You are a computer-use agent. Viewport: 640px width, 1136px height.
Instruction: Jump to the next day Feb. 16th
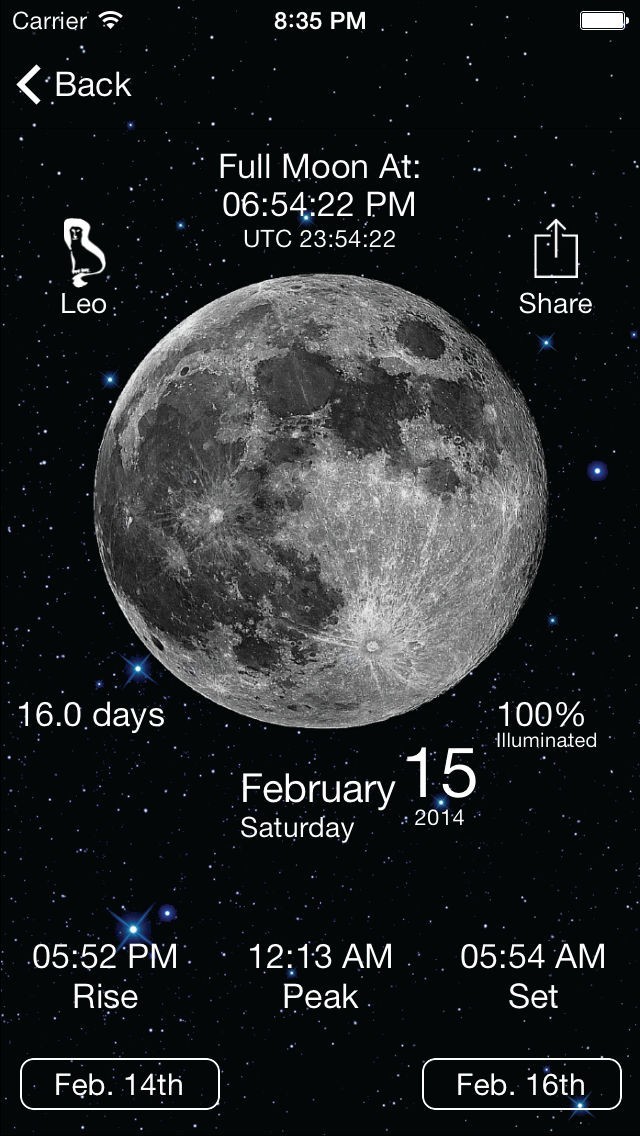pyautogui.click(x=520, y=1084)
